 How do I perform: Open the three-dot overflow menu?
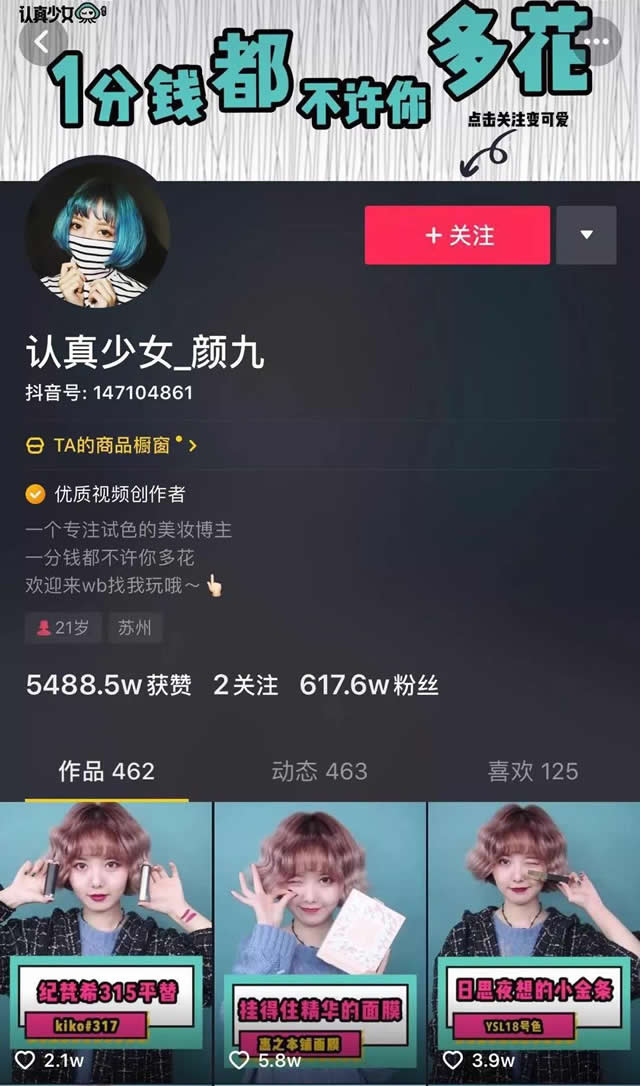tap(597, 42)
